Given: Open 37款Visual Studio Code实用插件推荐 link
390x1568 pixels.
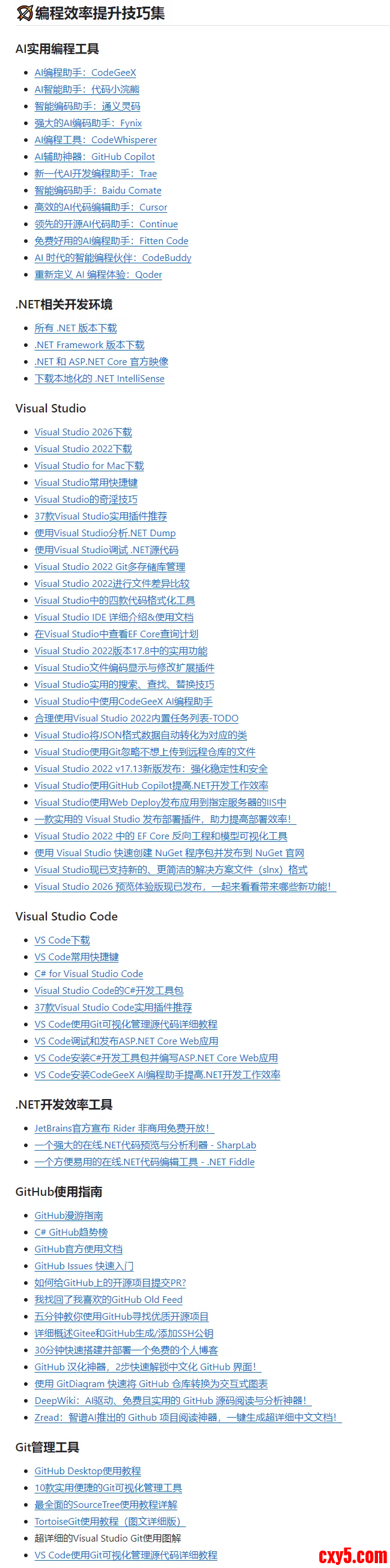Looking at the screenshot, I should point(113,1008).
